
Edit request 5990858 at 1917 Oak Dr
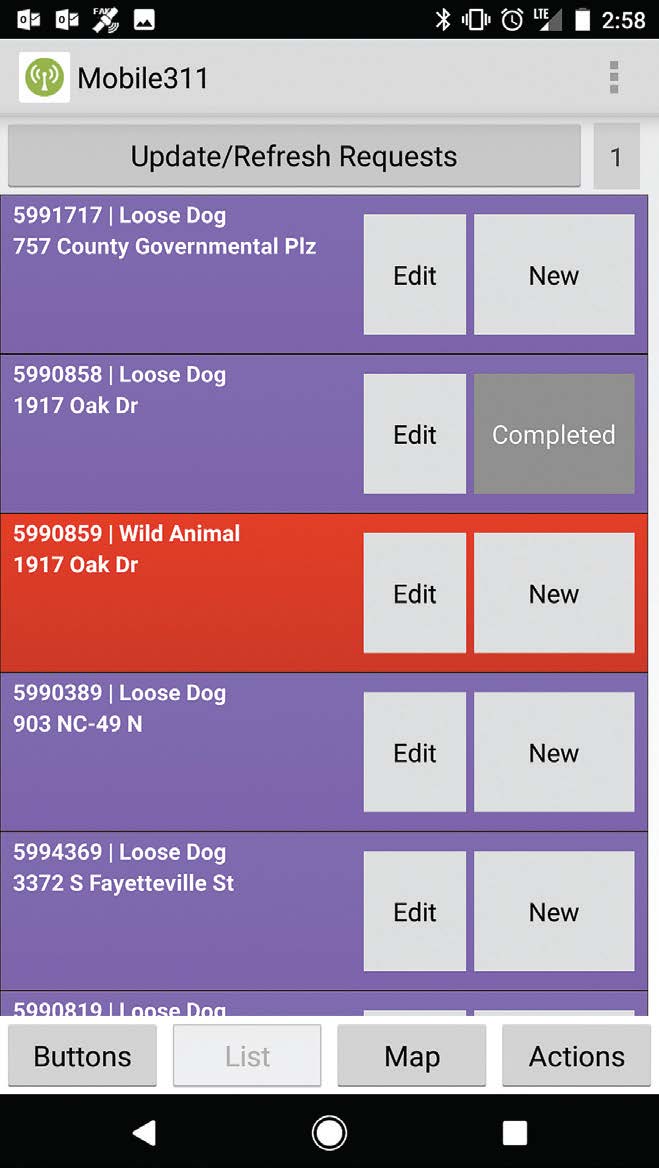(x=414, y=434)
